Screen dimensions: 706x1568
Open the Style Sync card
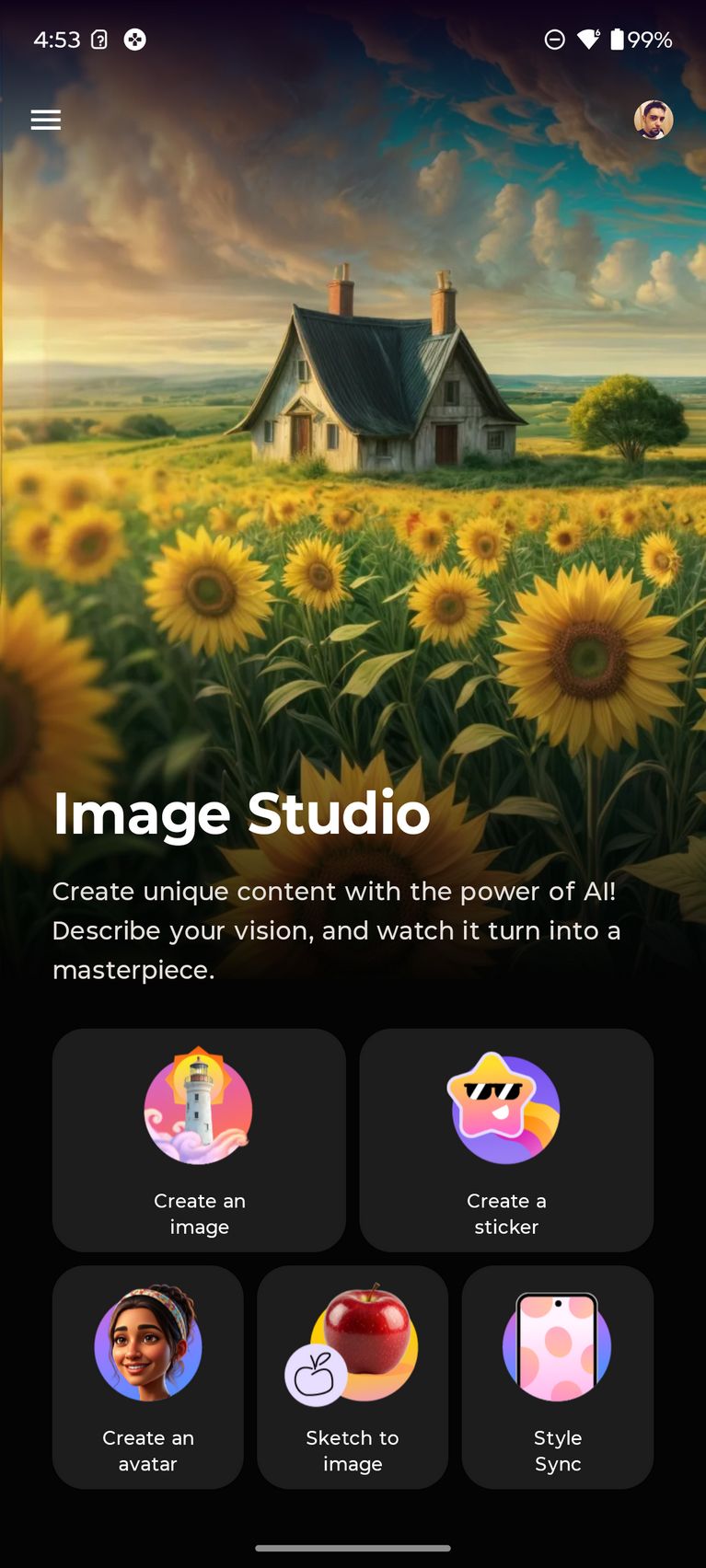pos(558,1377)
